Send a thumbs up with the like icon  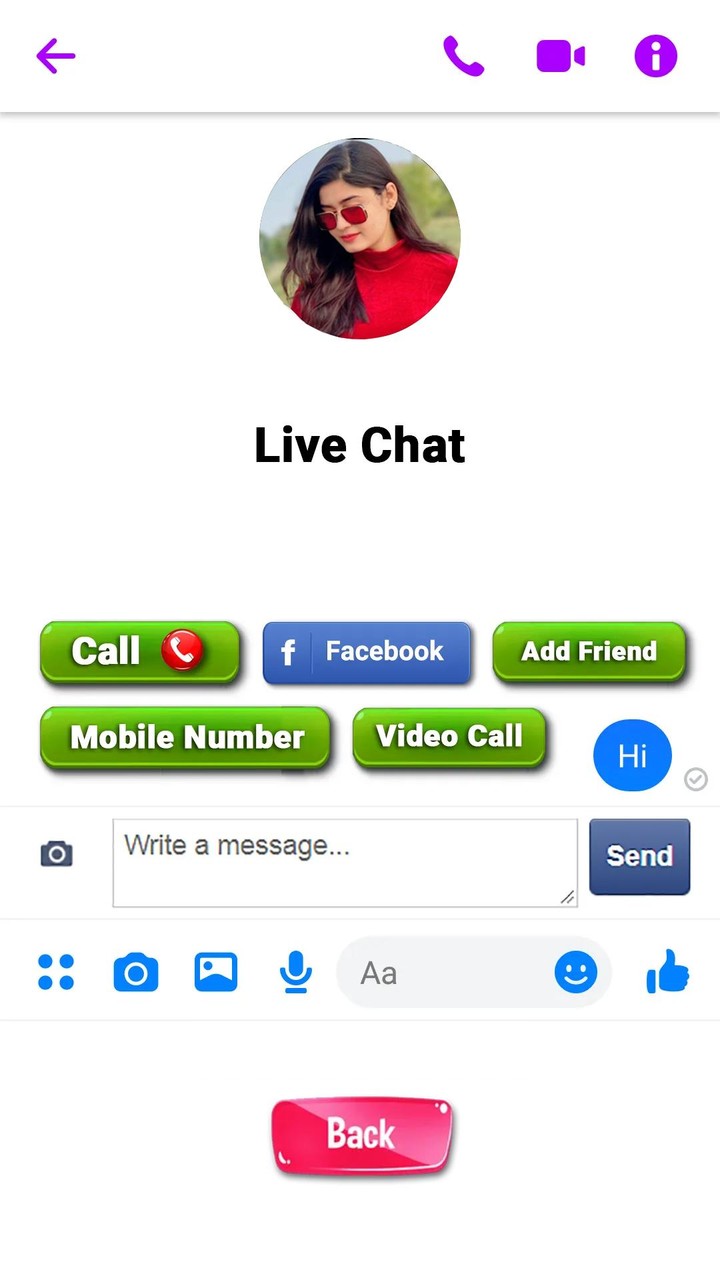(667, 970)
